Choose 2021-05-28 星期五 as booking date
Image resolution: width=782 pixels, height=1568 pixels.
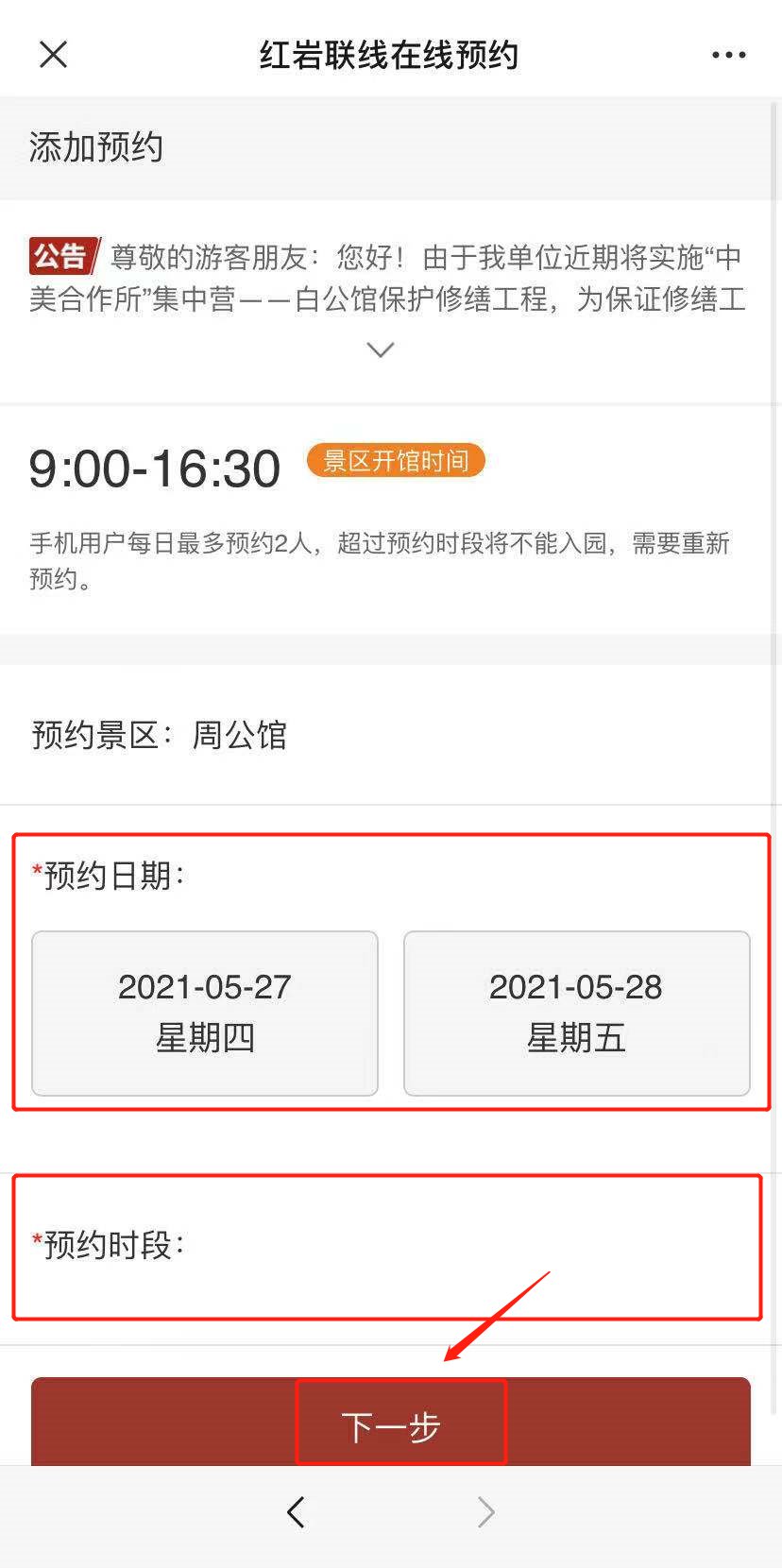pos(576,1013)
